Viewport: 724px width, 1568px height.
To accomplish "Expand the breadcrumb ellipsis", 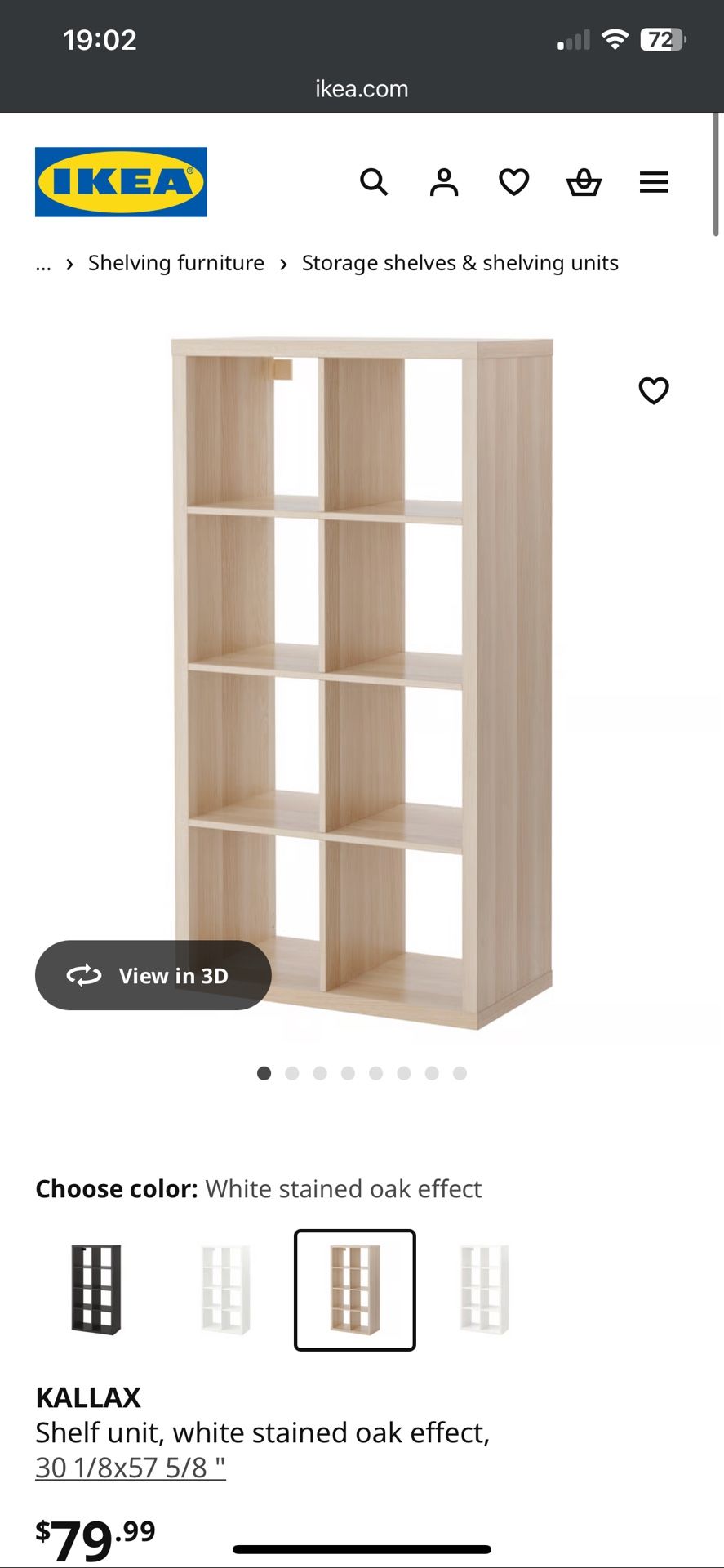I will click(x=43, y=263).
